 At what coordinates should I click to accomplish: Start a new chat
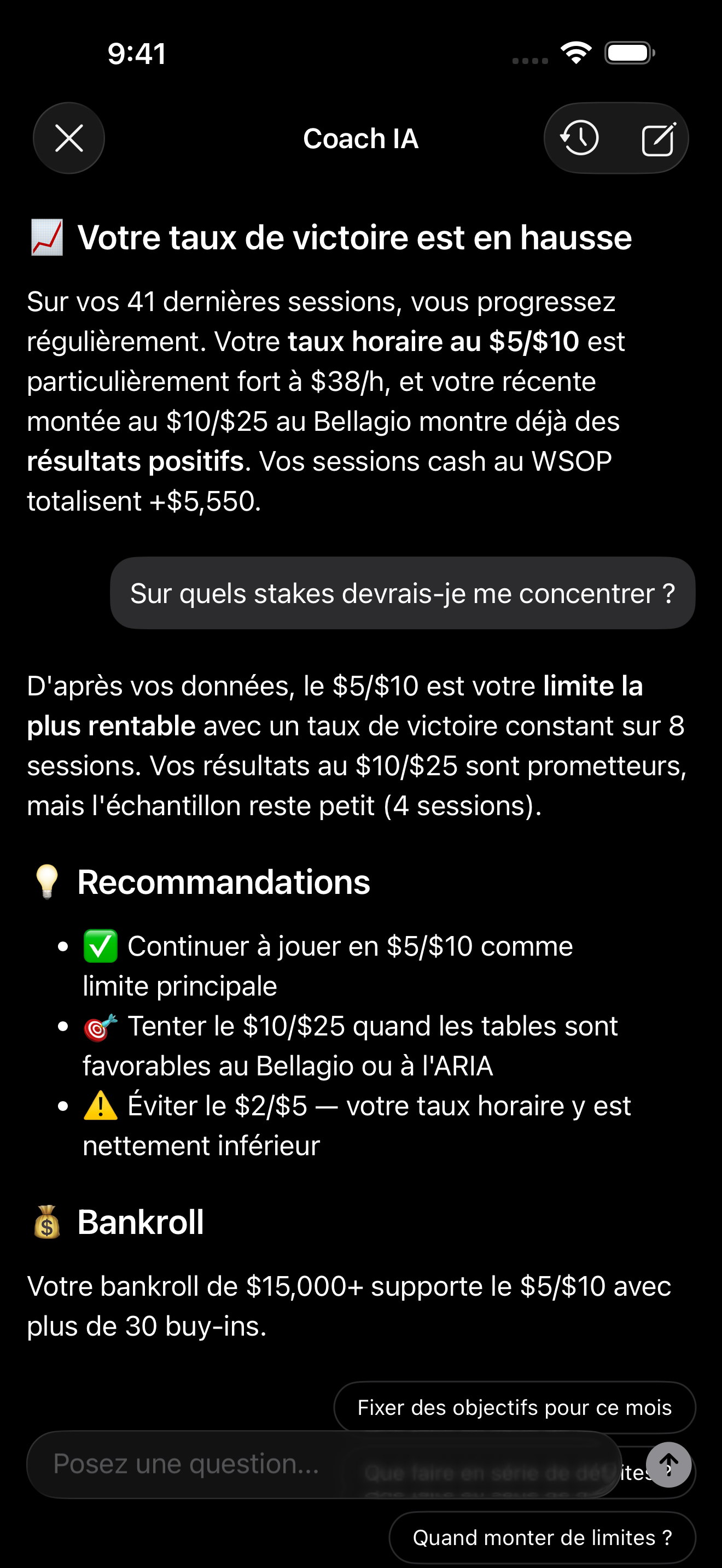(x=658, y=139)
